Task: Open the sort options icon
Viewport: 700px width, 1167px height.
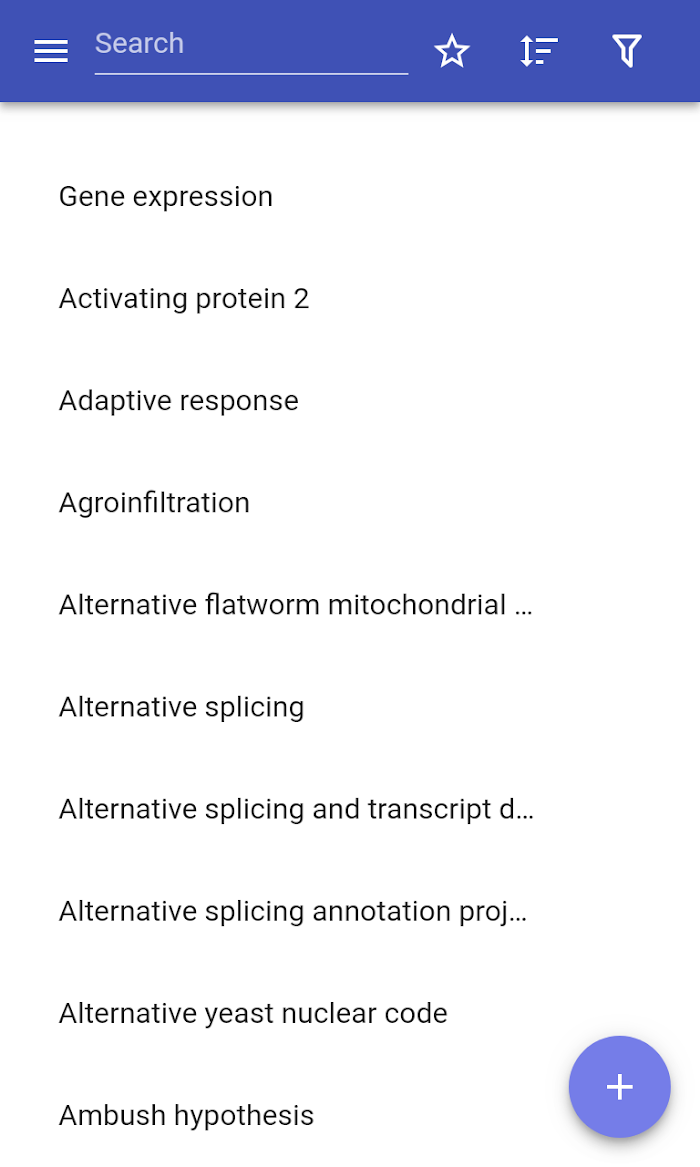Action: 539,51
